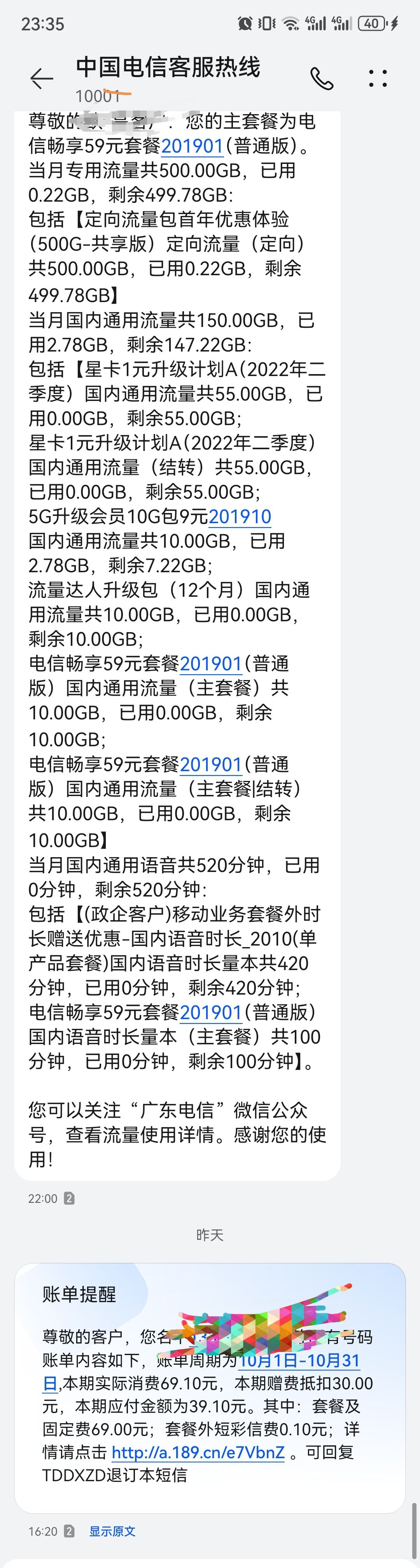Call the China Telecom hotline
420x1568 pixels.
(x=322, y=79)
